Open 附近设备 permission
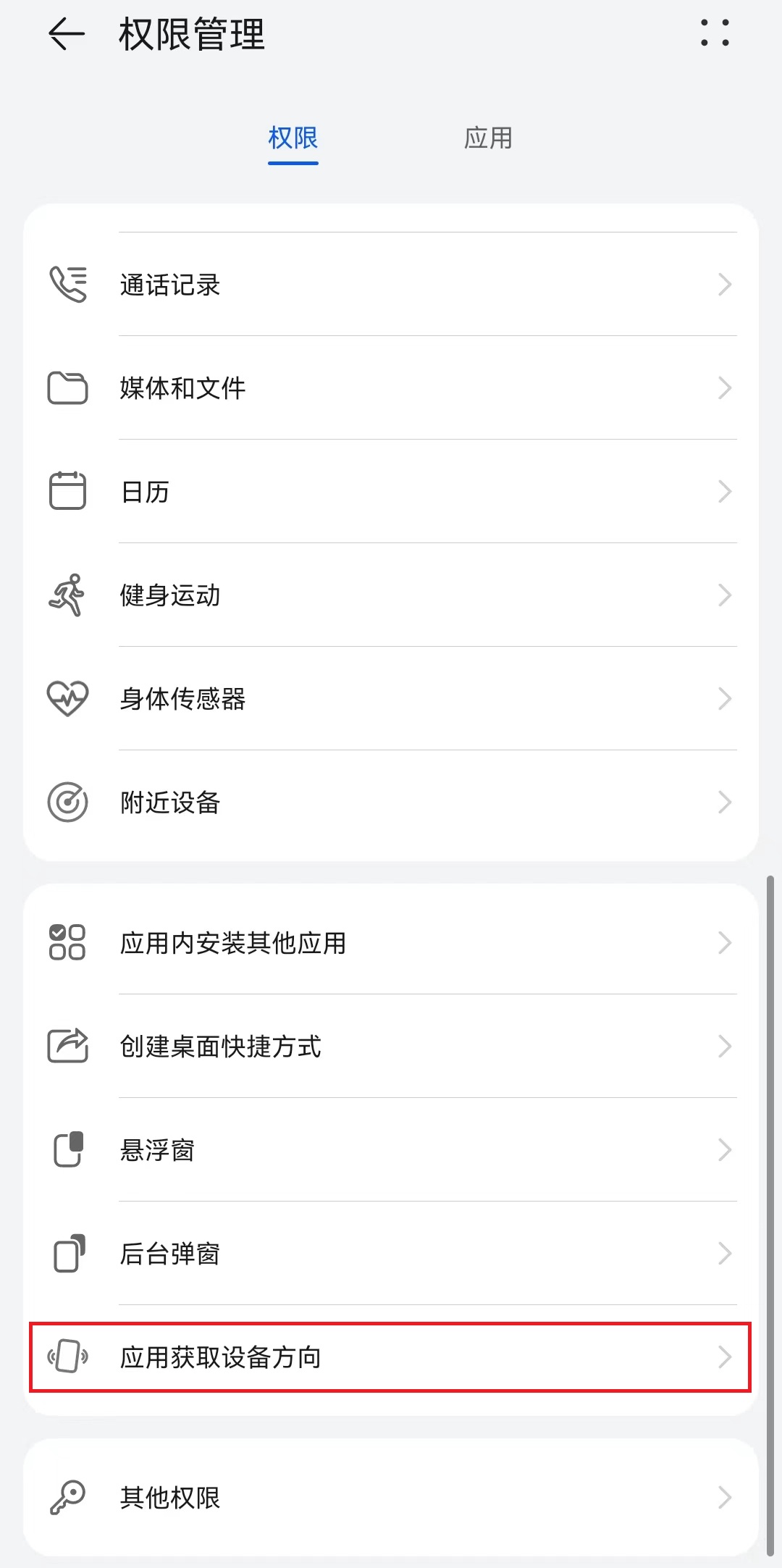The height and width of the screenshot is (1568, 782). click(x=391, y=802)
